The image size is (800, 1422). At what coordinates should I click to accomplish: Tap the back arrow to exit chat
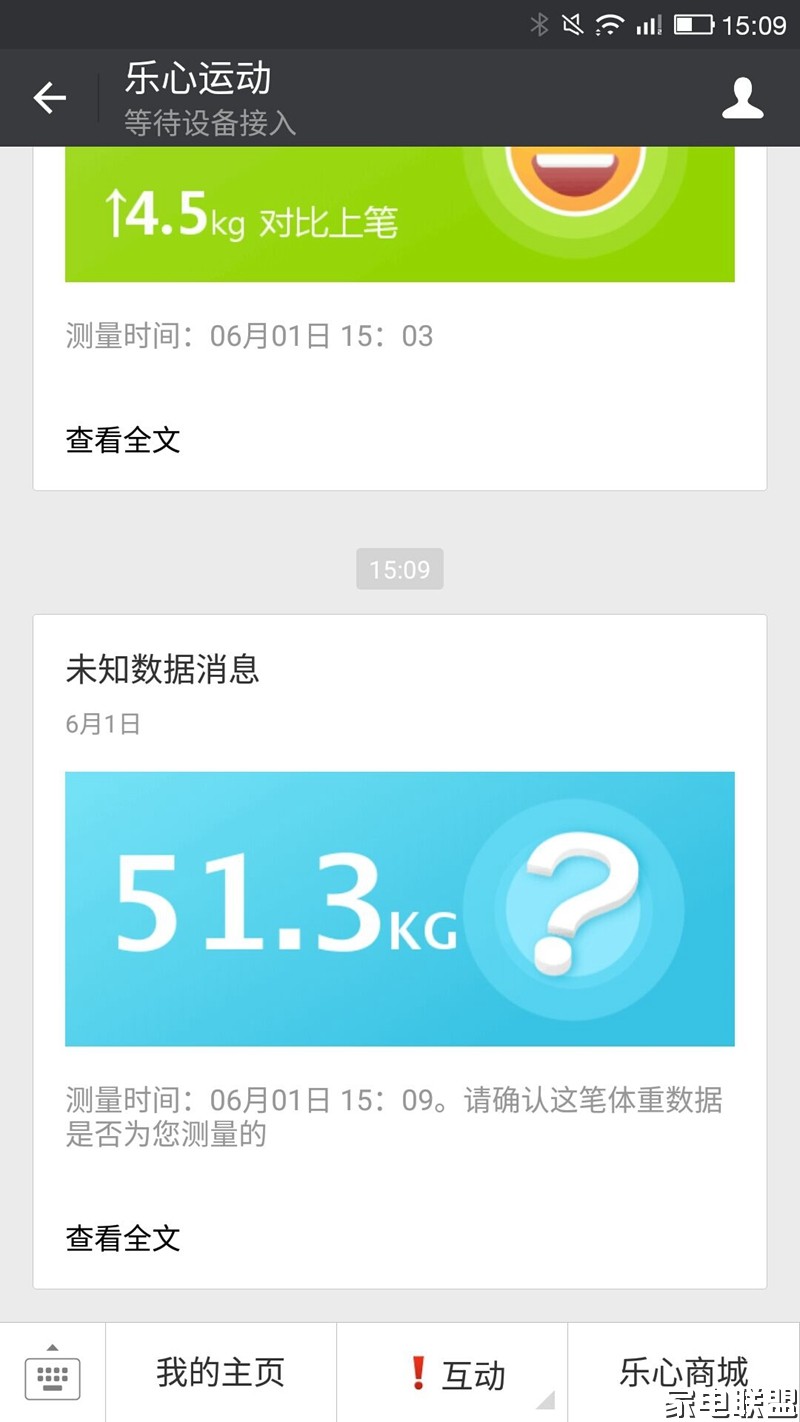coord(50,98)
